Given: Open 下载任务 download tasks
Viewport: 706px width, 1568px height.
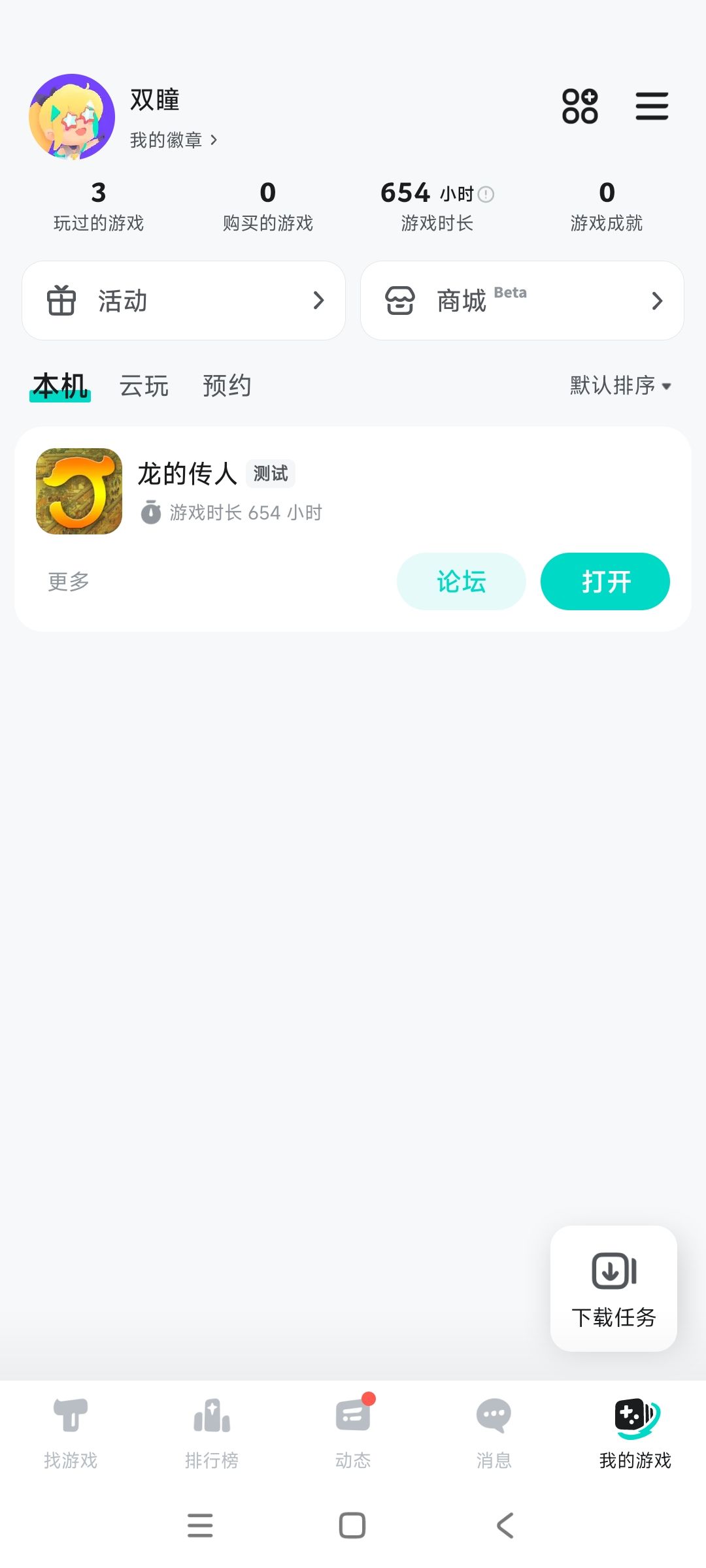Looking at the screenshot, I should click(x=613, y=1288).
